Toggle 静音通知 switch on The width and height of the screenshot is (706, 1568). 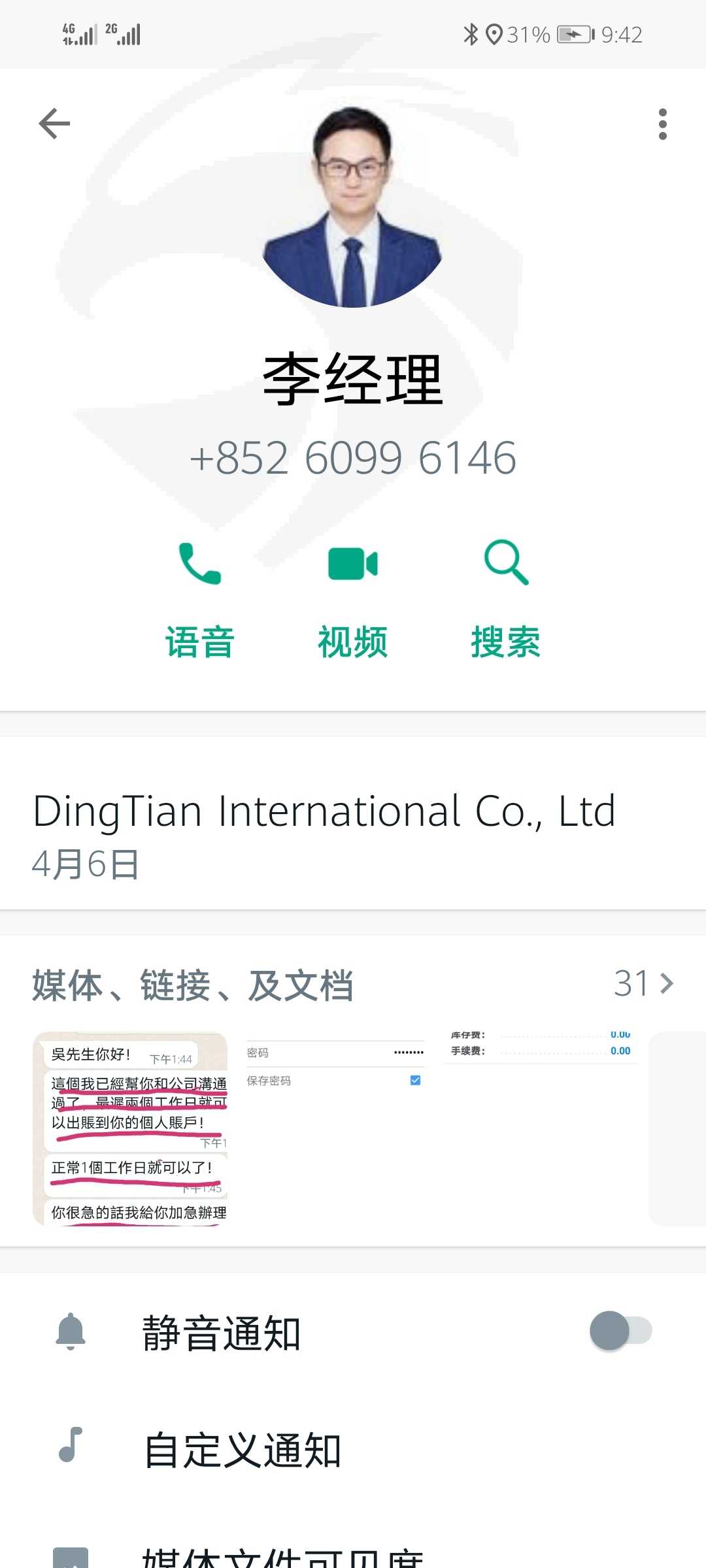[621, 1331]
